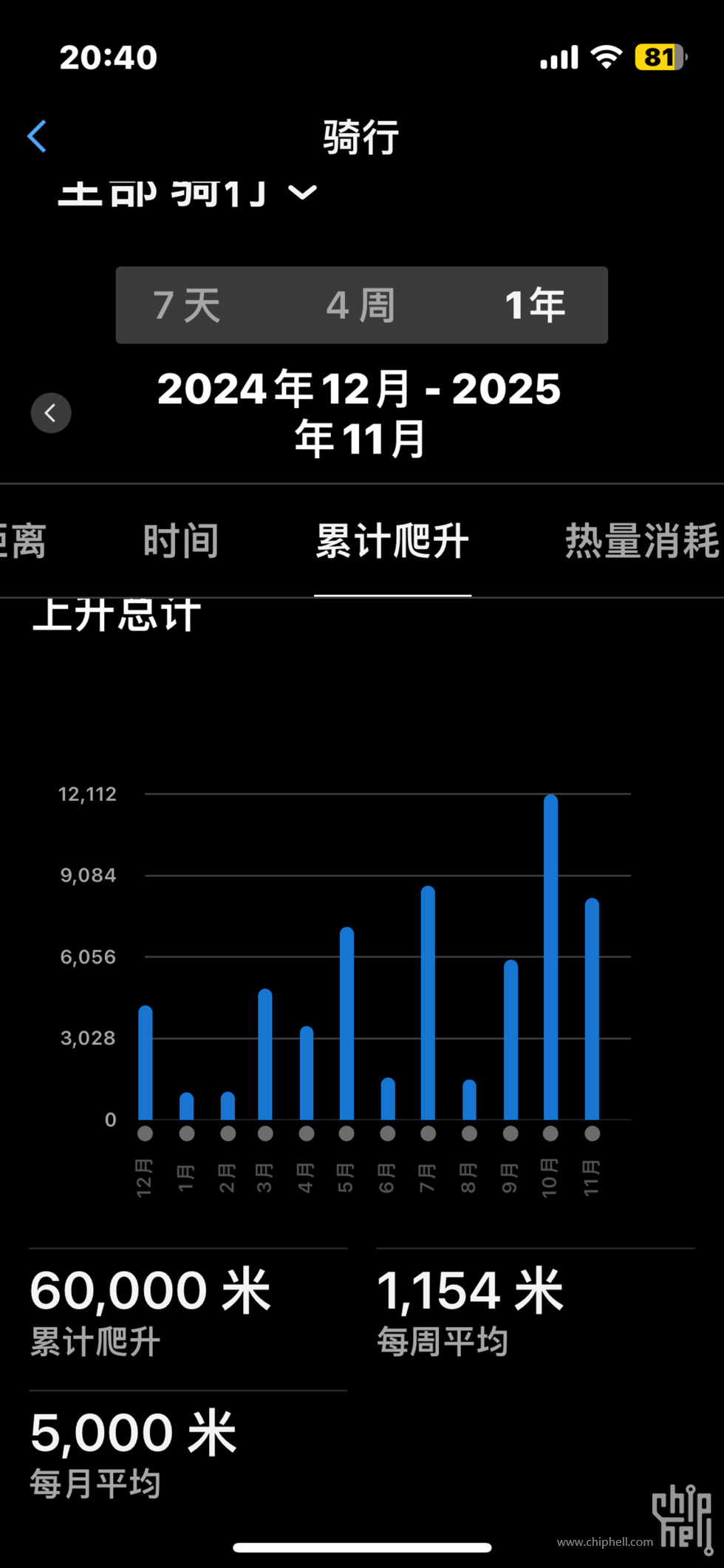
Task: Tap the 12月 bar in the chart
Action: click(x=146, y=1063)
